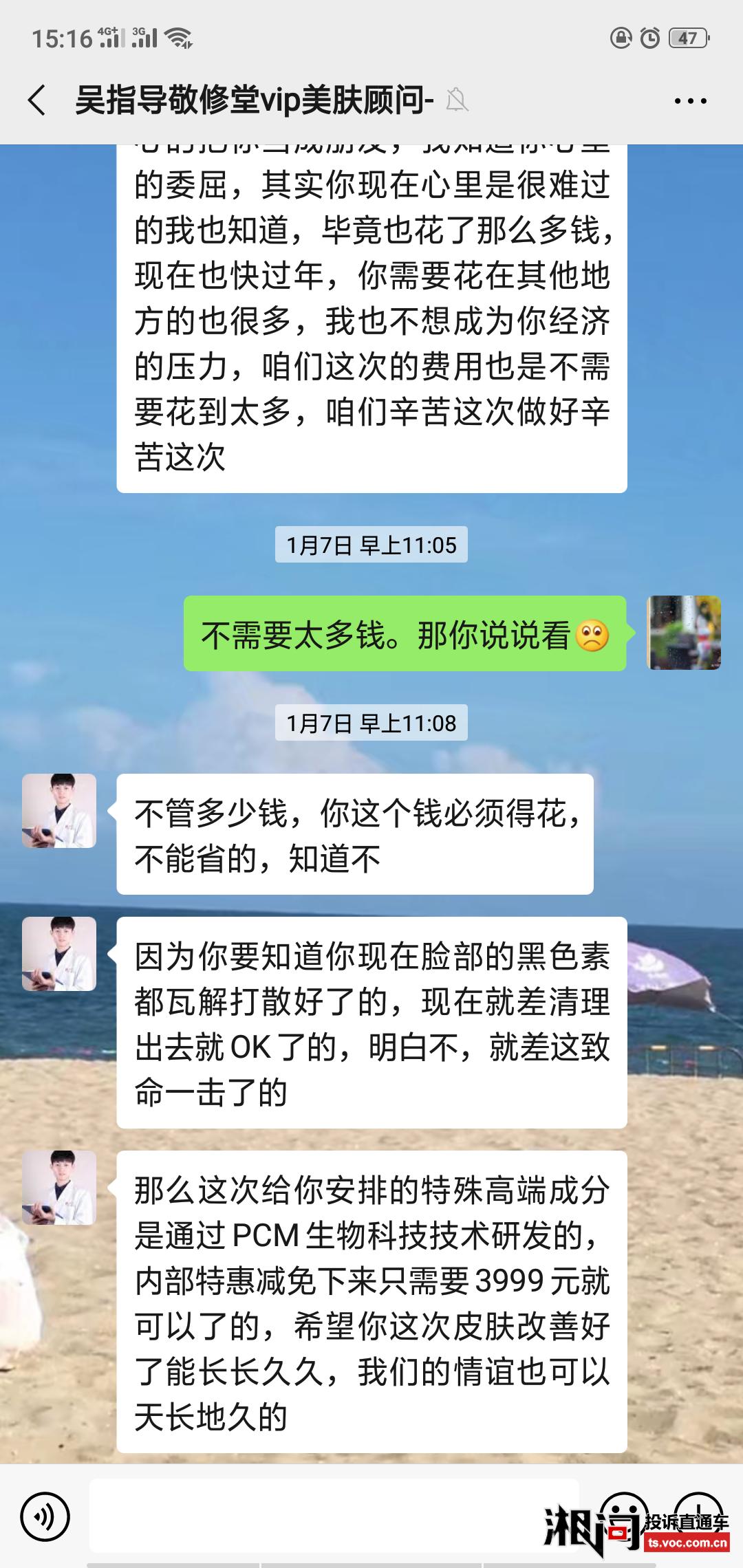The width and height of the screenshot is (743, 1568).
Task: View advisor avatar beside 不管多少钱 message
Action: [x=59, y=811]
